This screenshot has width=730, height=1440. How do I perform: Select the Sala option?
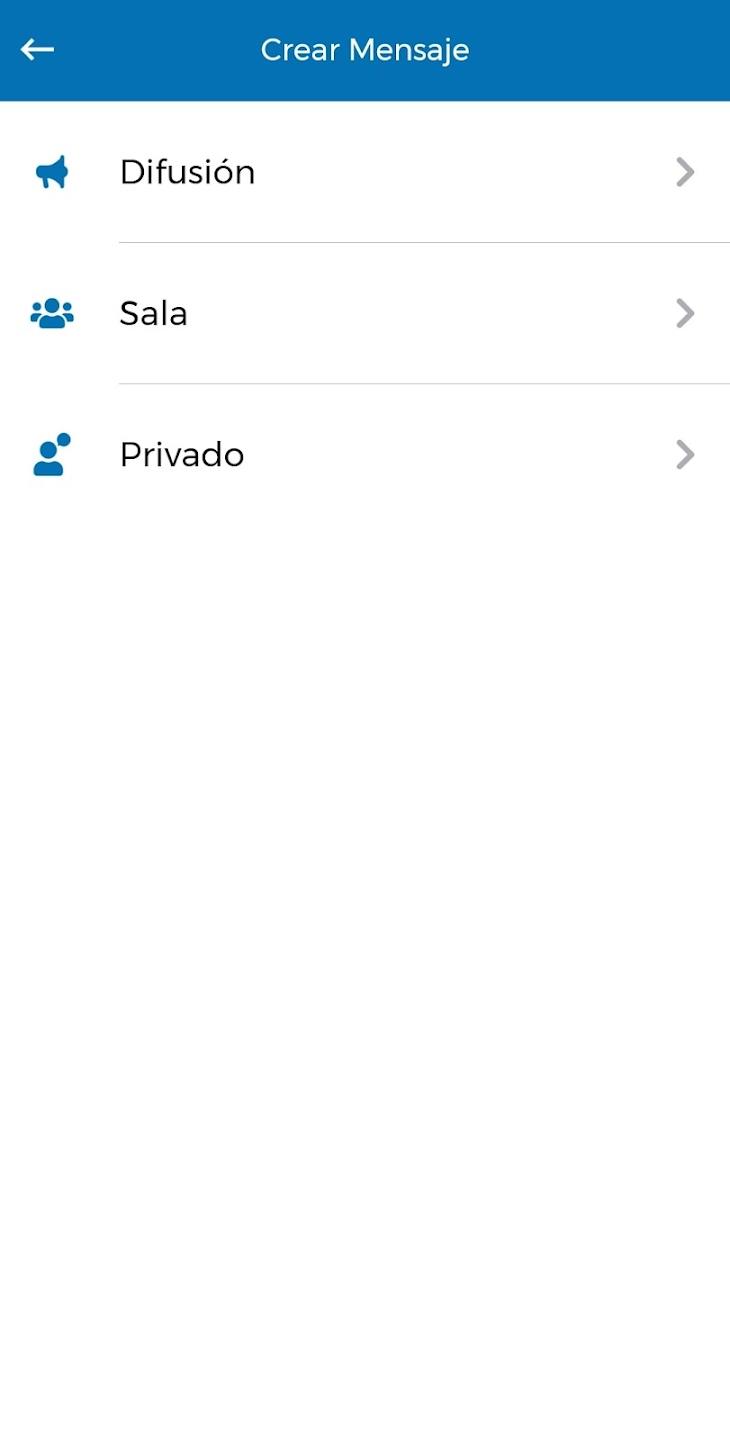pos(365,313)
